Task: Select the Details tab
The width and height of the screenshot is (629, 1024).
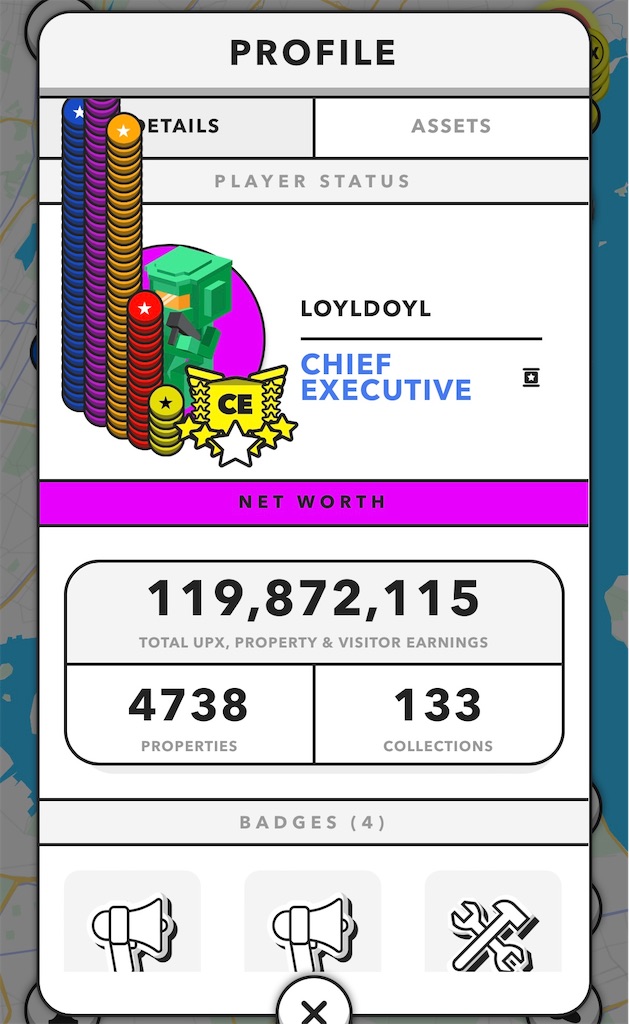Action: 180,127
